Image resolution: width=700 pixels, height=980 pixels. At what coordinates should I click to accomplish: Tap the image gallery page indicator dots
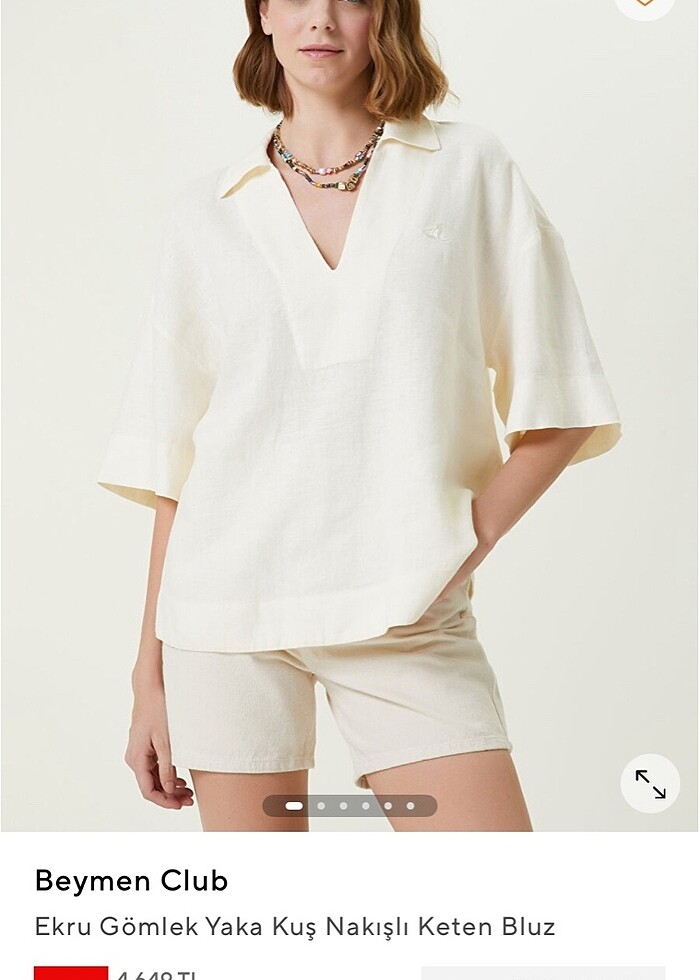click(350, 805)
